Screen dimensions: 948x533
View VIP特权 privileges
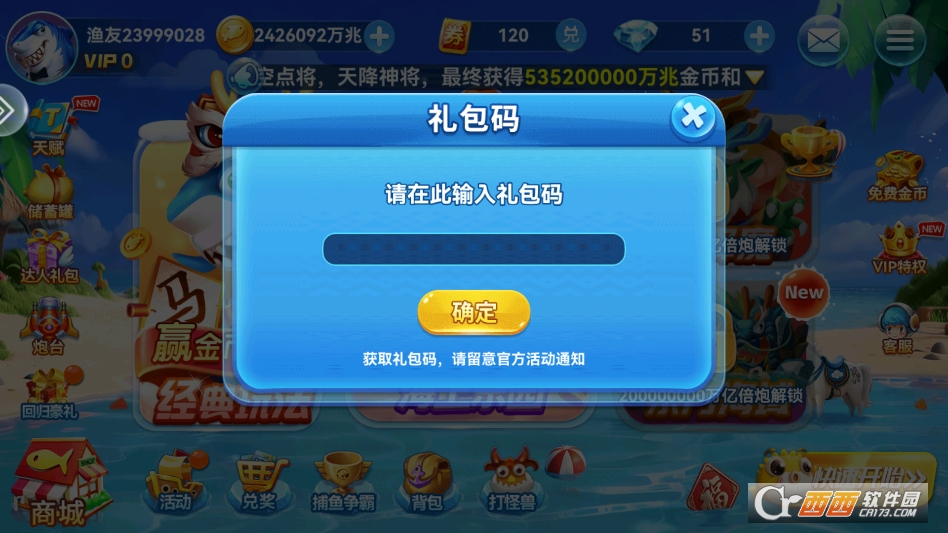coord(897,250)
